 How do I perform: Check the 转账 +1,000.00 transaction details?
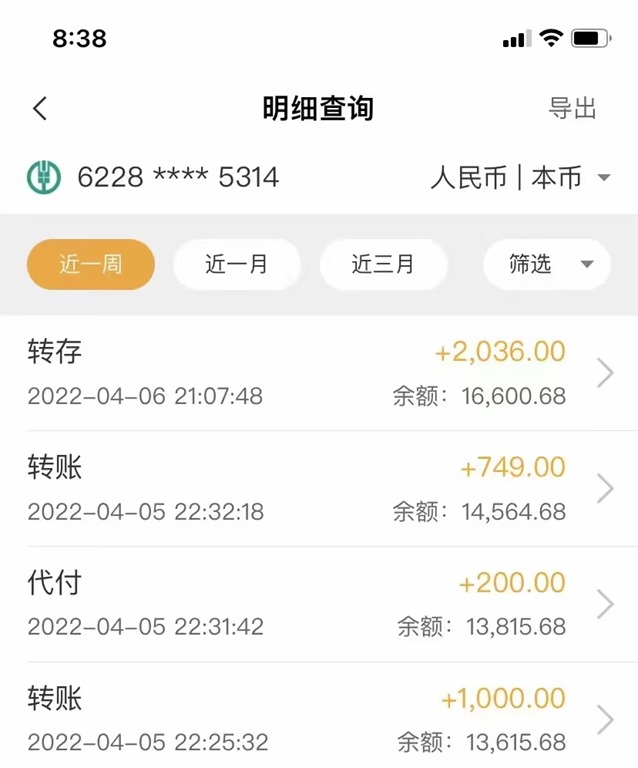[x=318, y=719]
